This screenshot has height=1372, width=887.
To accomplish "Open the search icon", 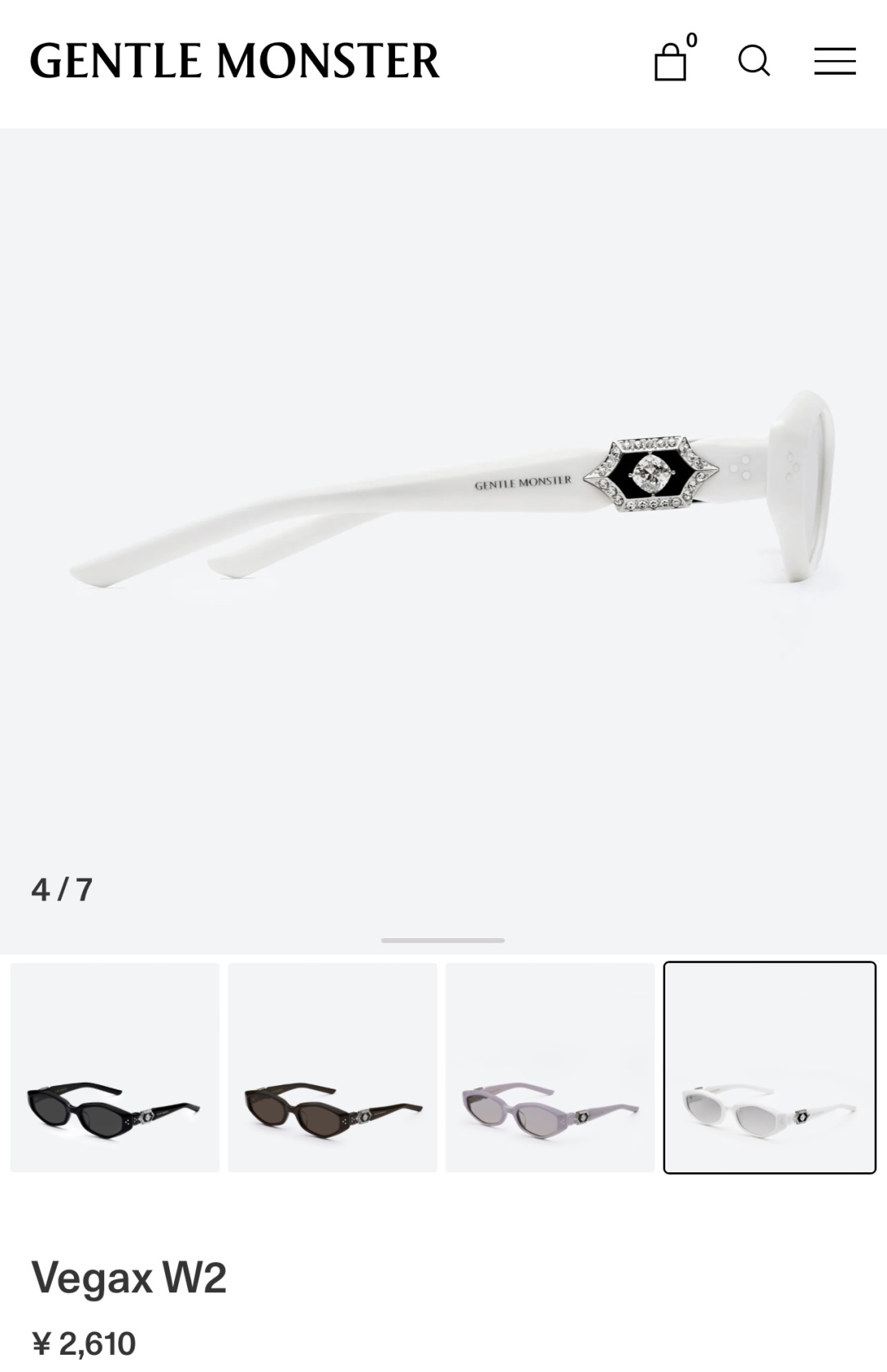I will [x=753, y=61].
